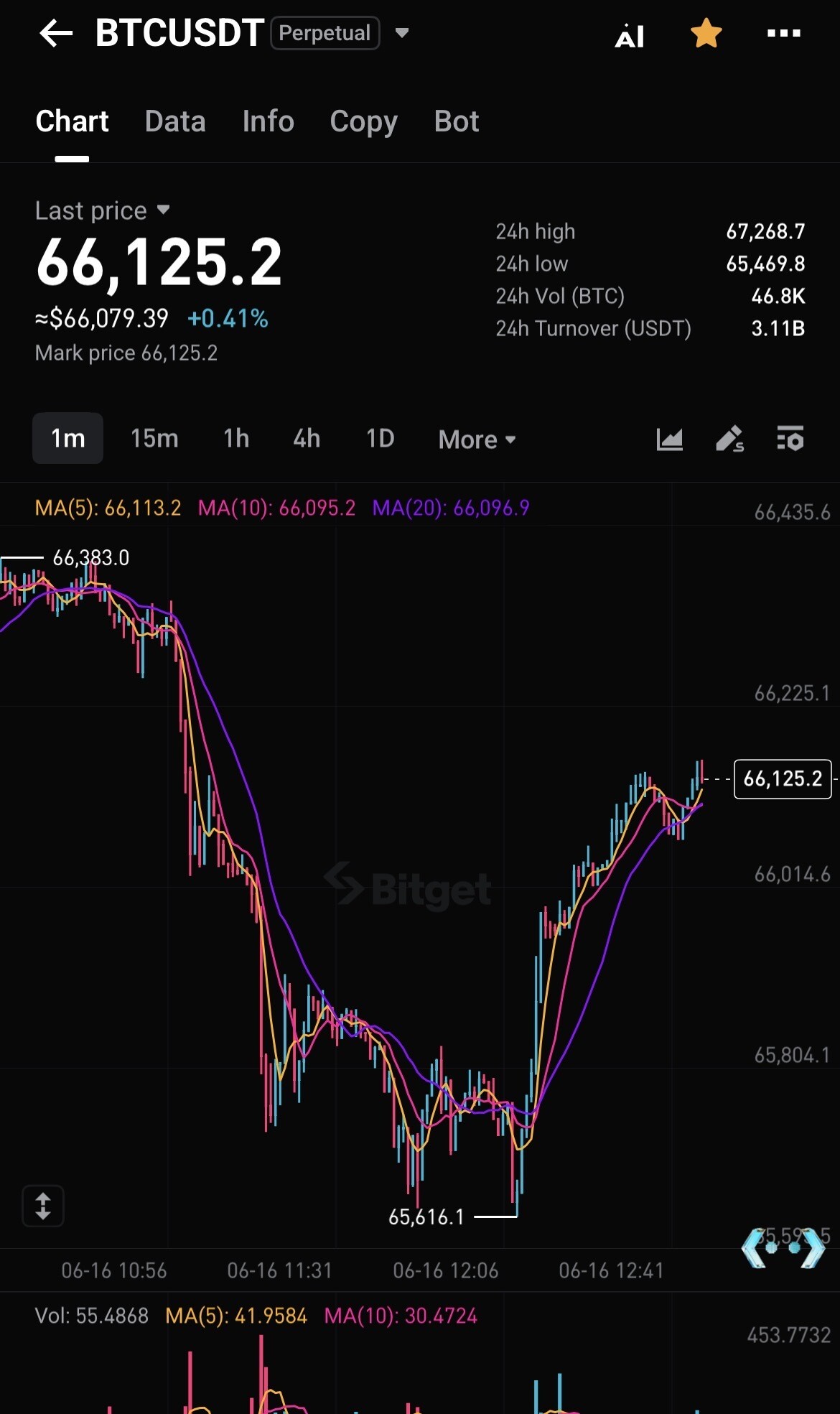Select the 1D chart interval
This screenshot has height=1414, width=840.
381,438
